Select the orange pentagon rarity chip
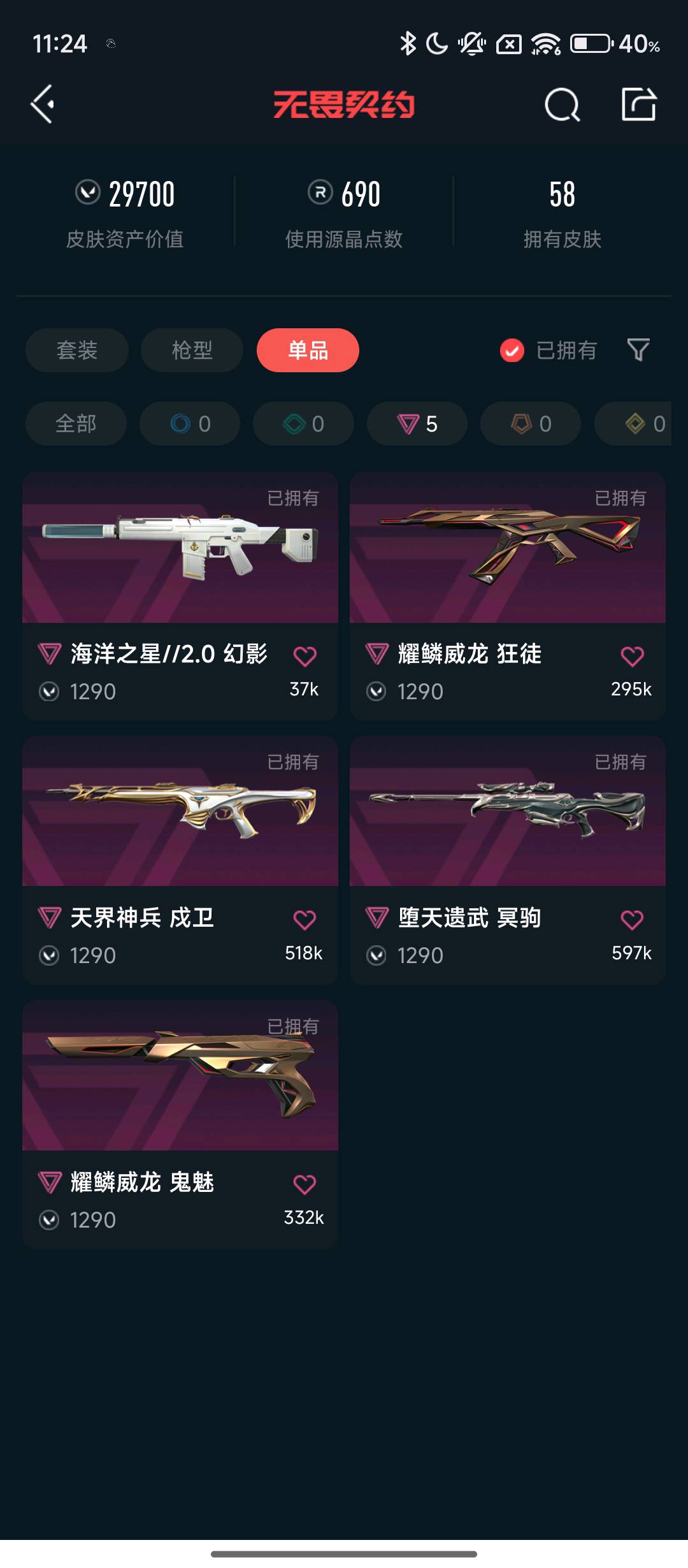 (531, 423)
